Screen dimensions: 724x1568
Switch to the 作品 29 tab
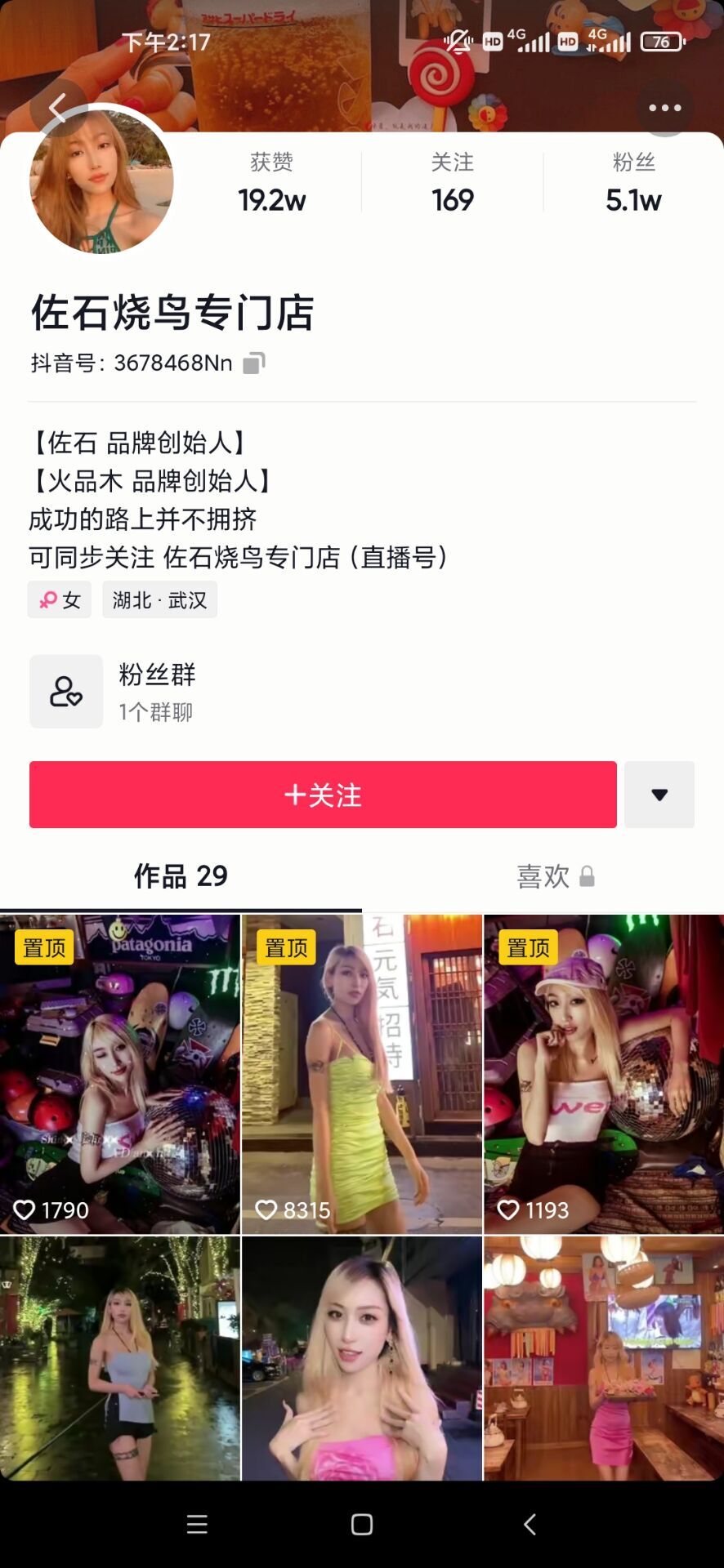click(x=181, y=876)
